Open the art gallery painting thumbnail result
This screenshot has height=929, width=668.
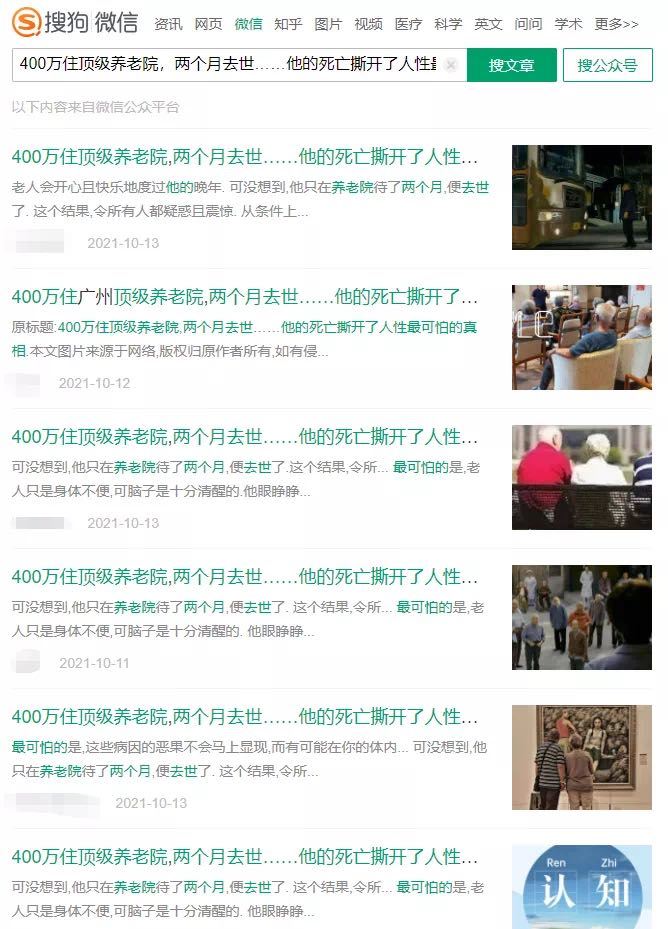(x=581, y=757)
